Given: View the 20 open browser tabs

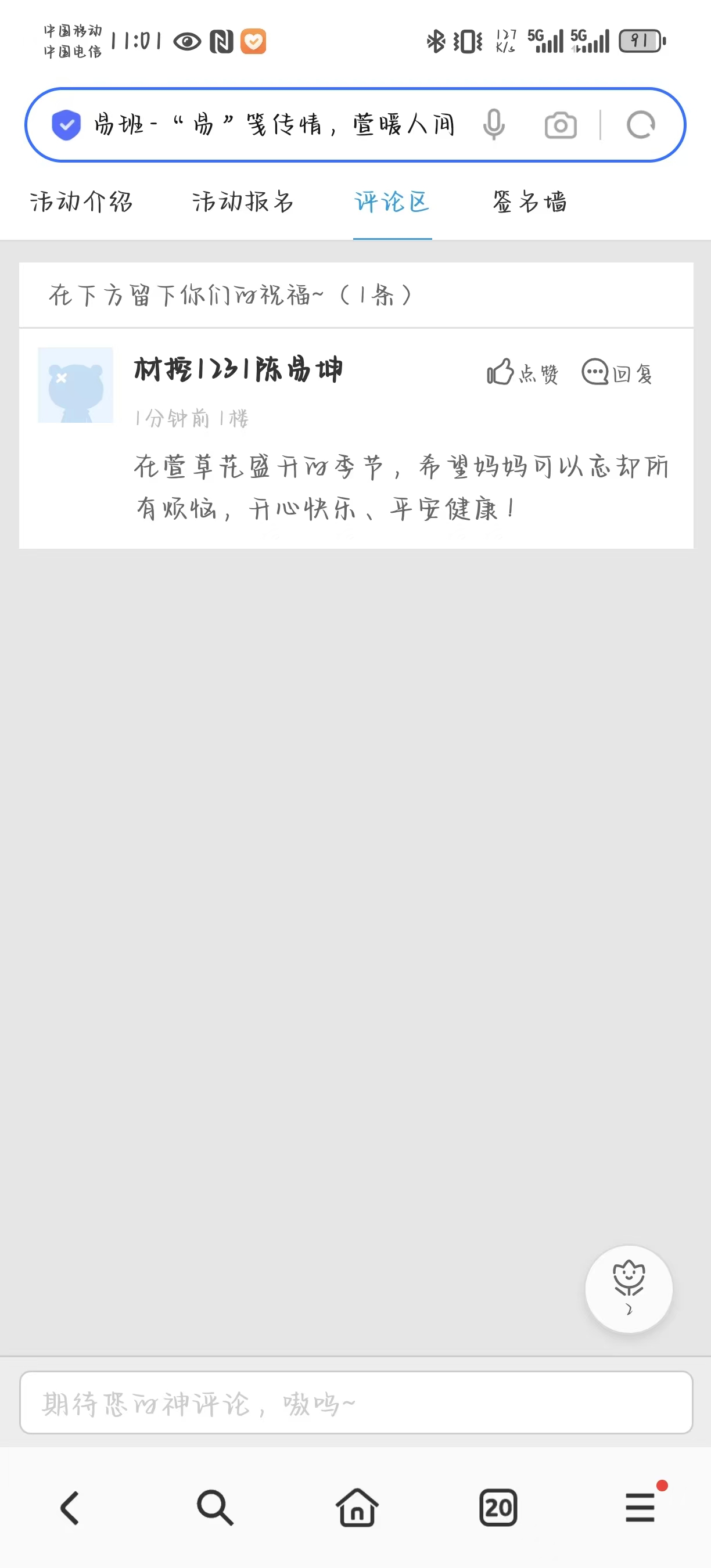Looking at the screenshot, I should pyautogui.click(x=498, y=1508).
